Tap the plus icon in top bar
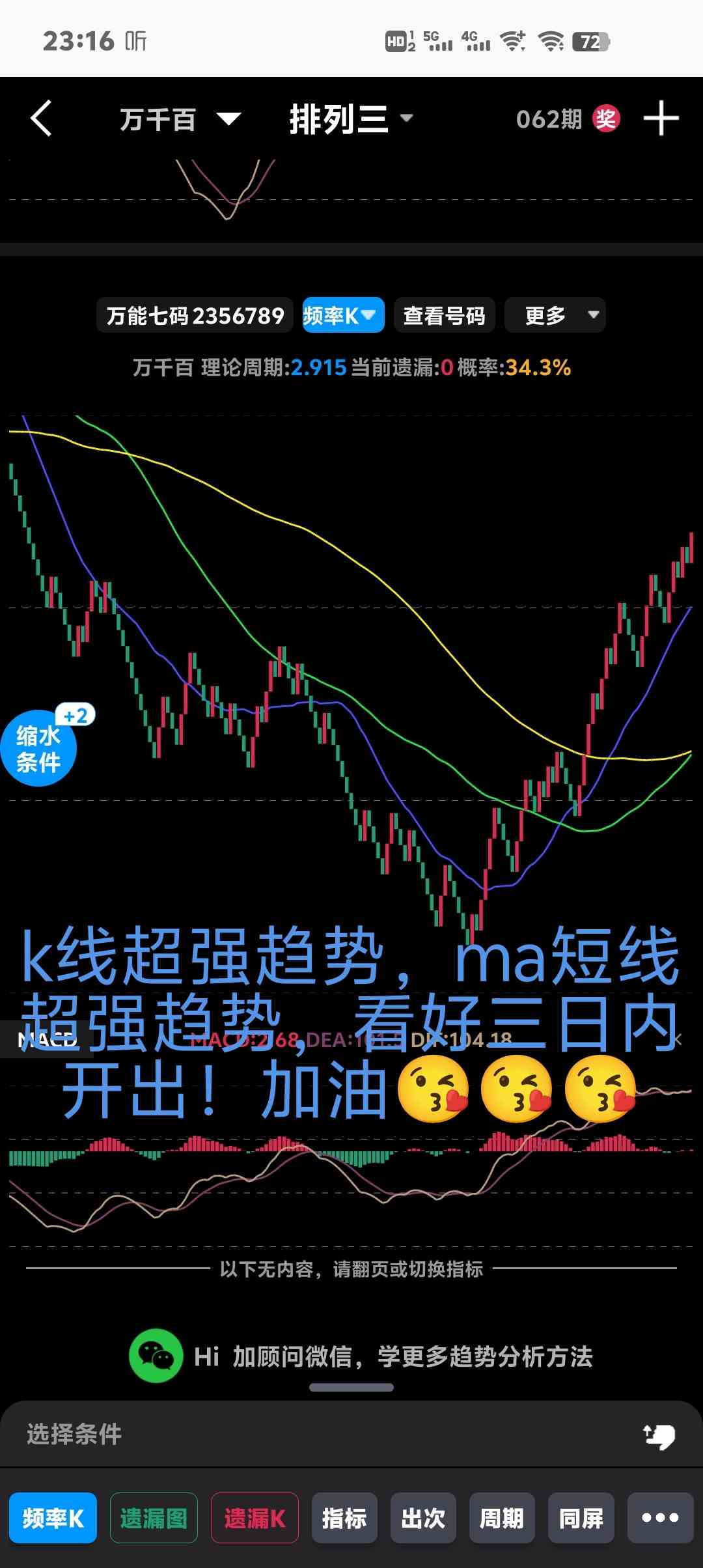703x1568 pixels. [x=661, y=119]
